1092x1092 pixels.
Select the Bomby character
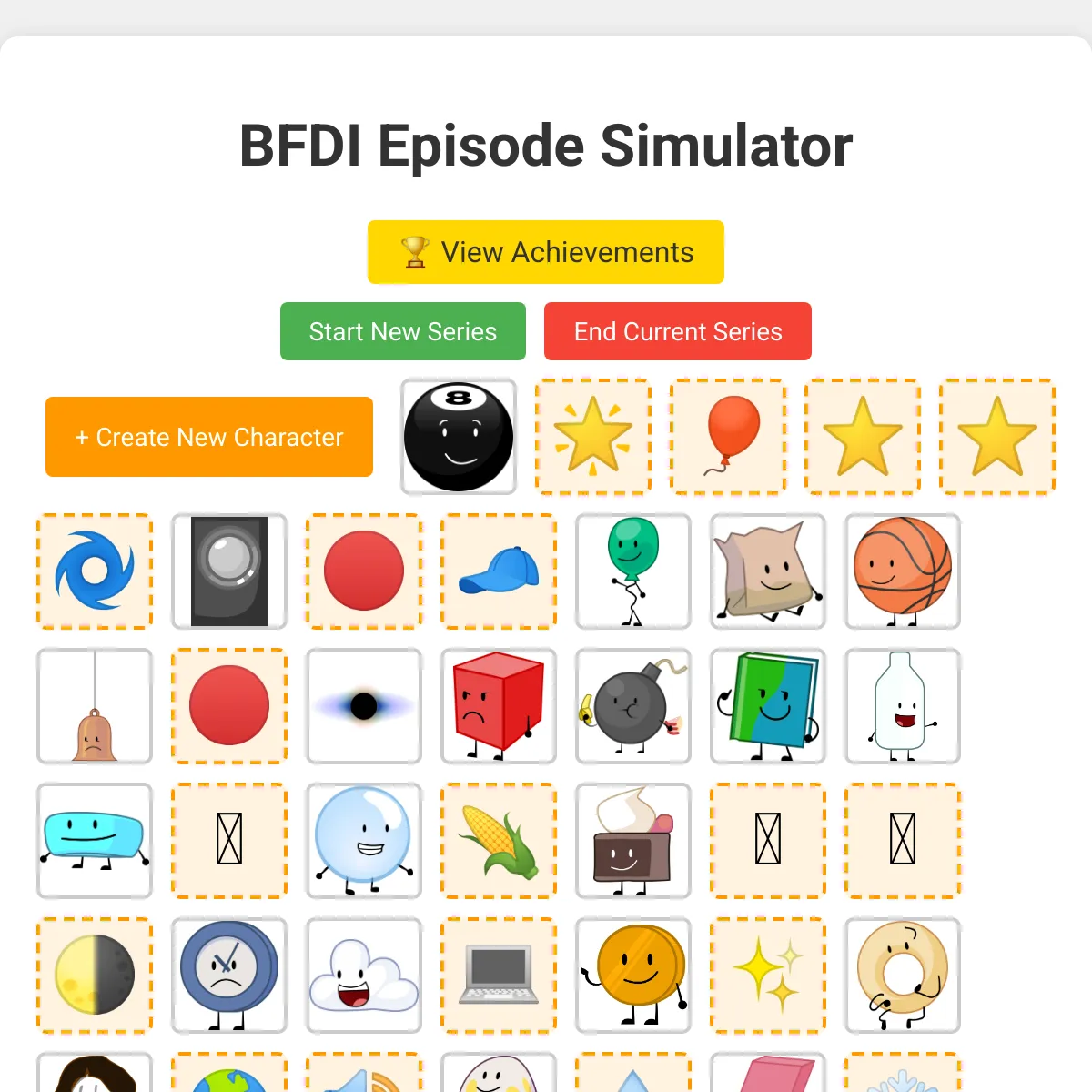click(x=633, y=706)
